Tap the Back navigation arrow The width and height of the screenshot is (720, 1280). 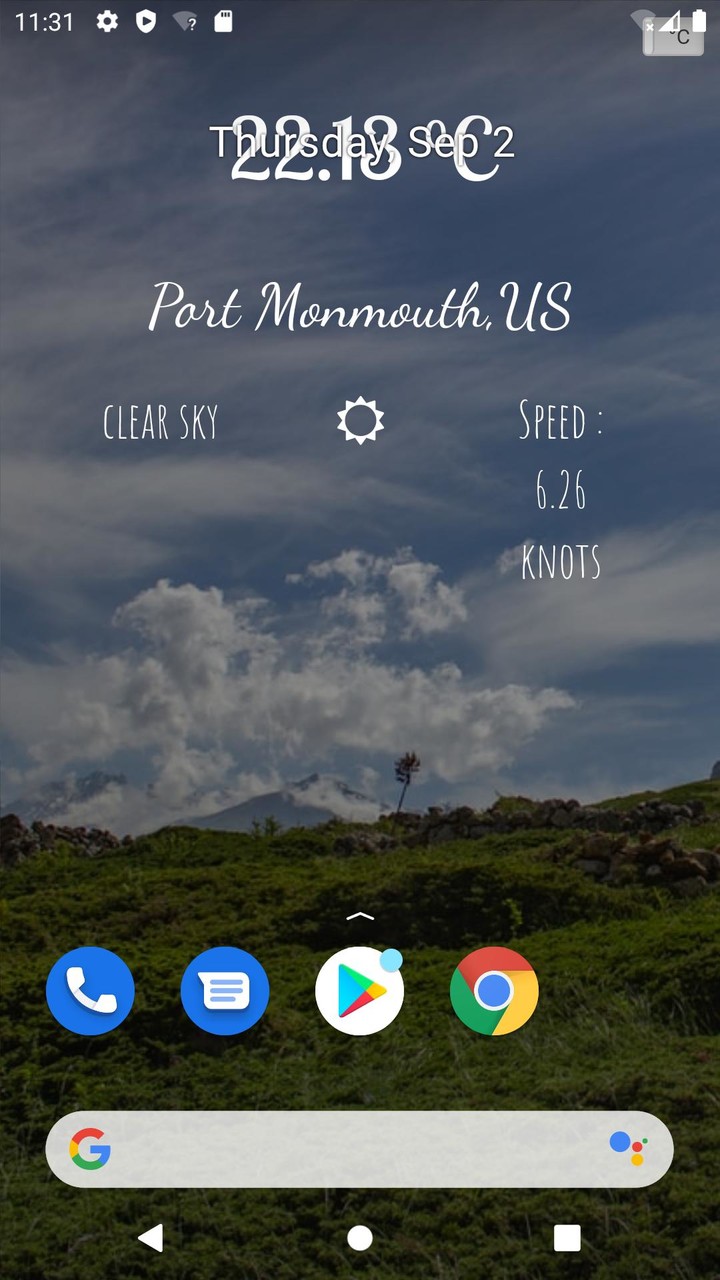(x=151, y=1238)
